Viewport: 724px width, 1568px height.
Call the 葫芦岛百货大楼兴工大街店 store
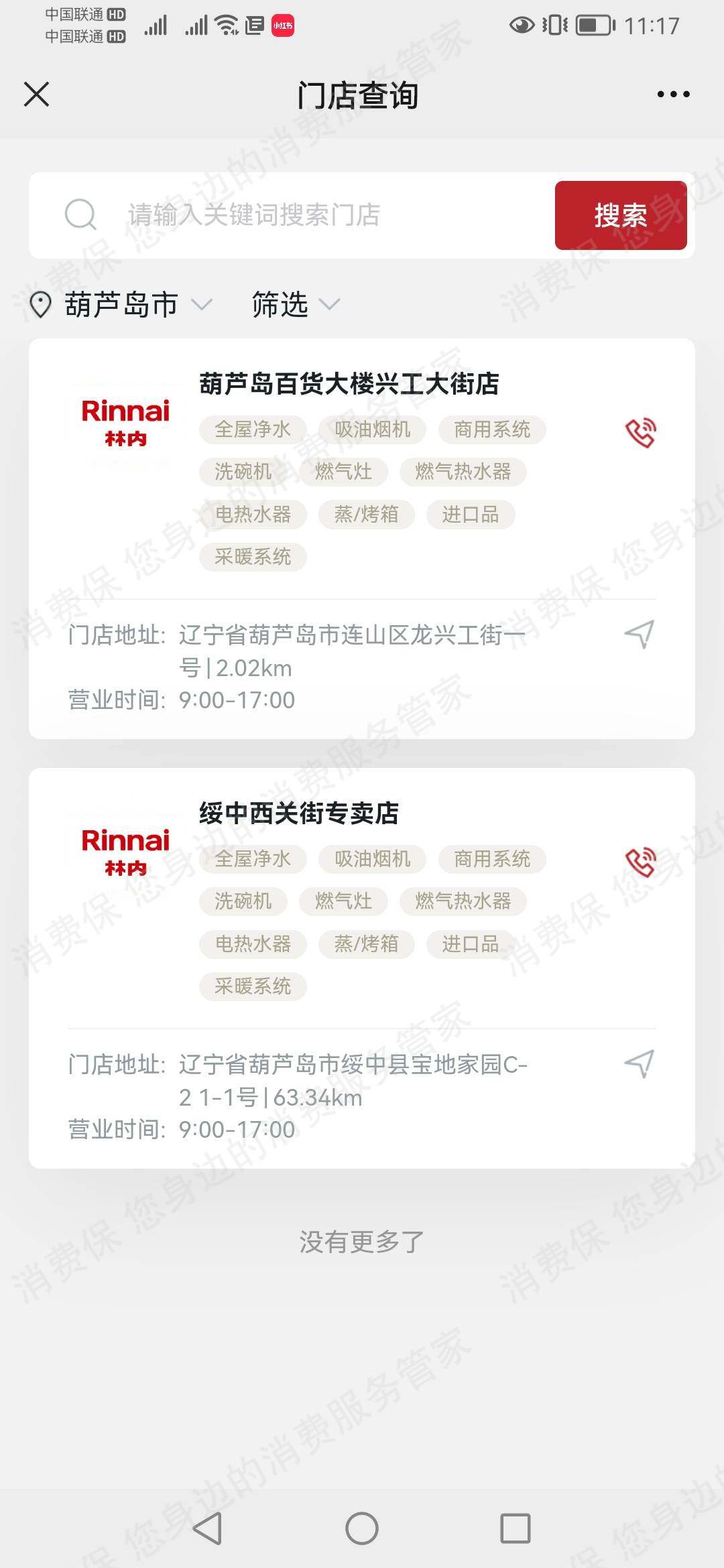[640, 433]
